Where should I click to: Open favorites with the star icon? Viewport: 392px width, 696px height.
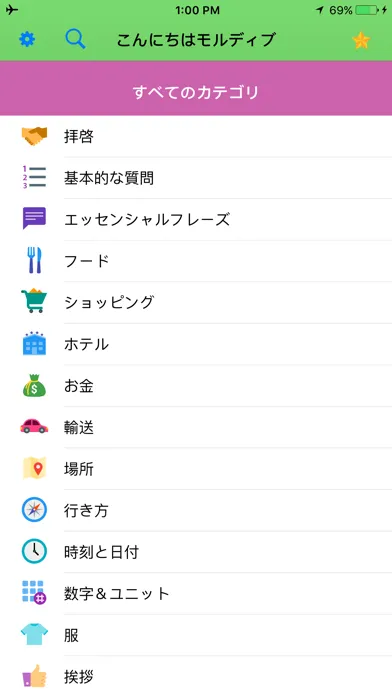click(x=361, y=40)
